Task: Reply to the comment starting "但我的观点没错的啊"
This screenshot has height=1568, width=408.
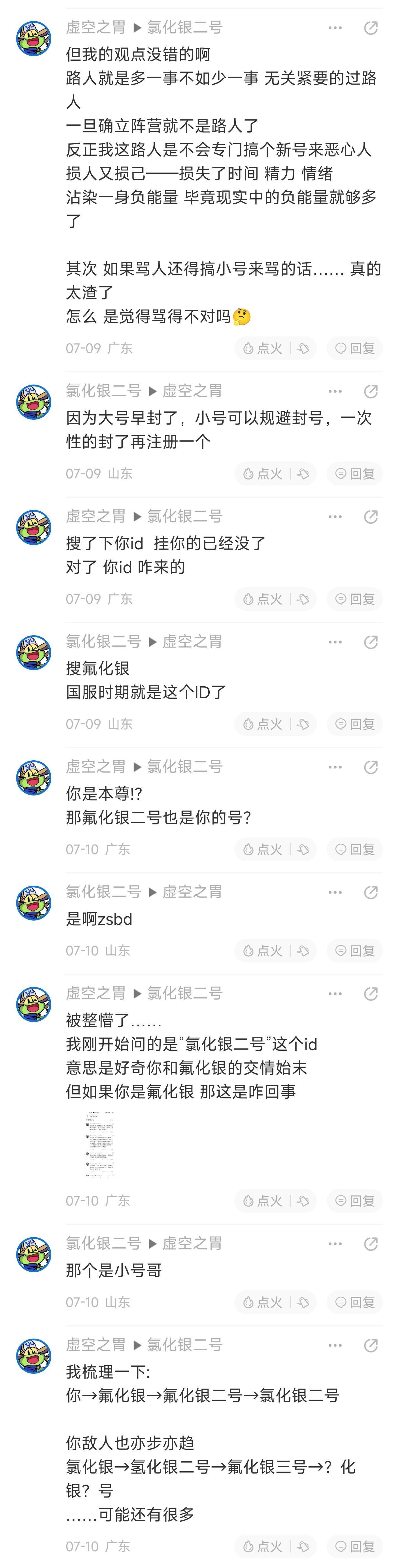Action: (x=354, y=348)
